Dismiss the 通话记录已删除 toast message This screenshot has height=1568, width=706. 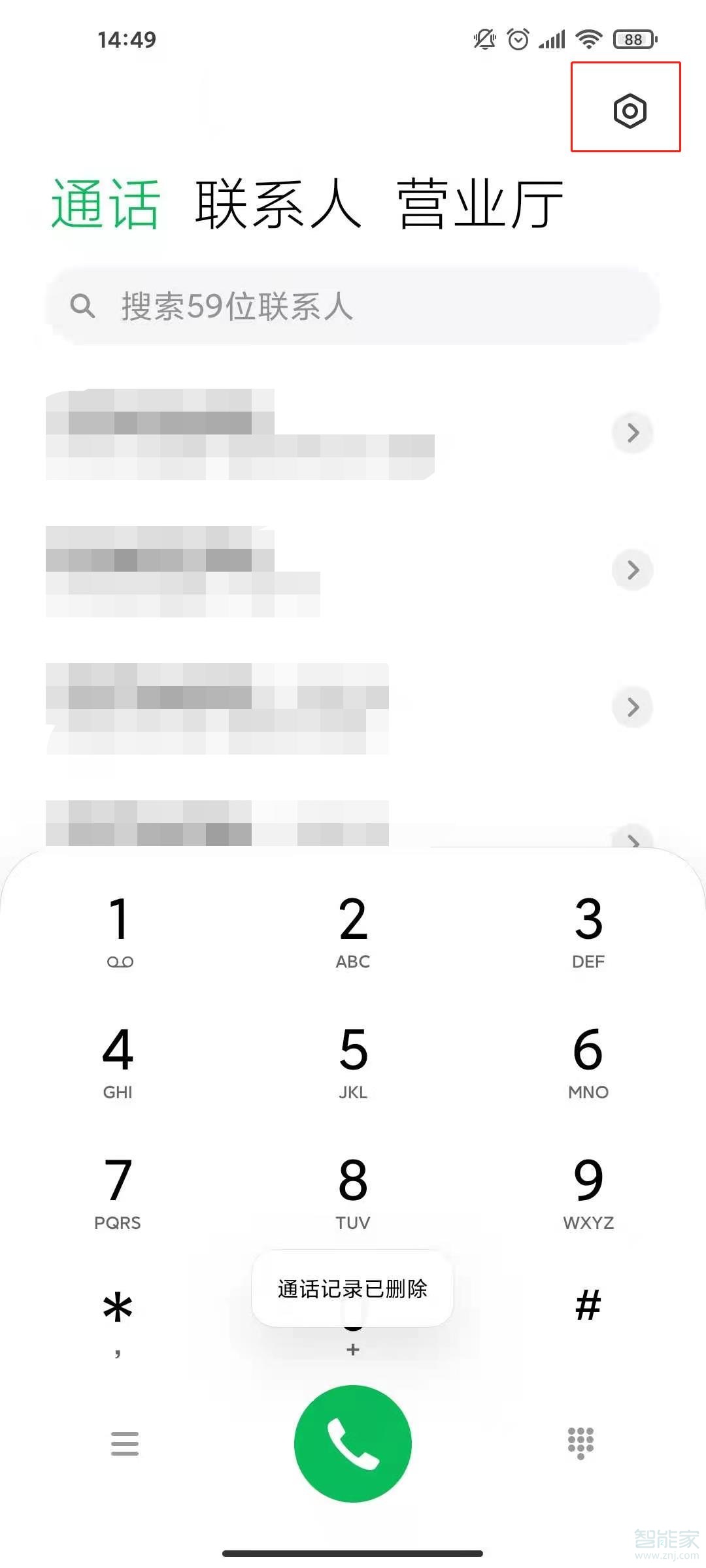click(x=353, y=1288)
